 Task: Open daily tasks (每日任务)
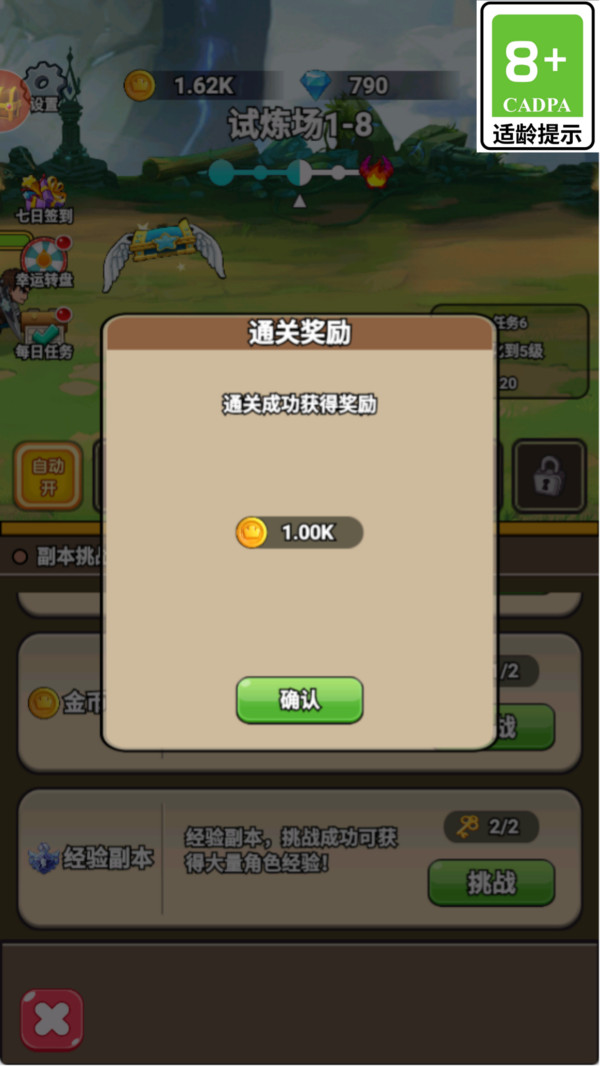coord(44,330)
